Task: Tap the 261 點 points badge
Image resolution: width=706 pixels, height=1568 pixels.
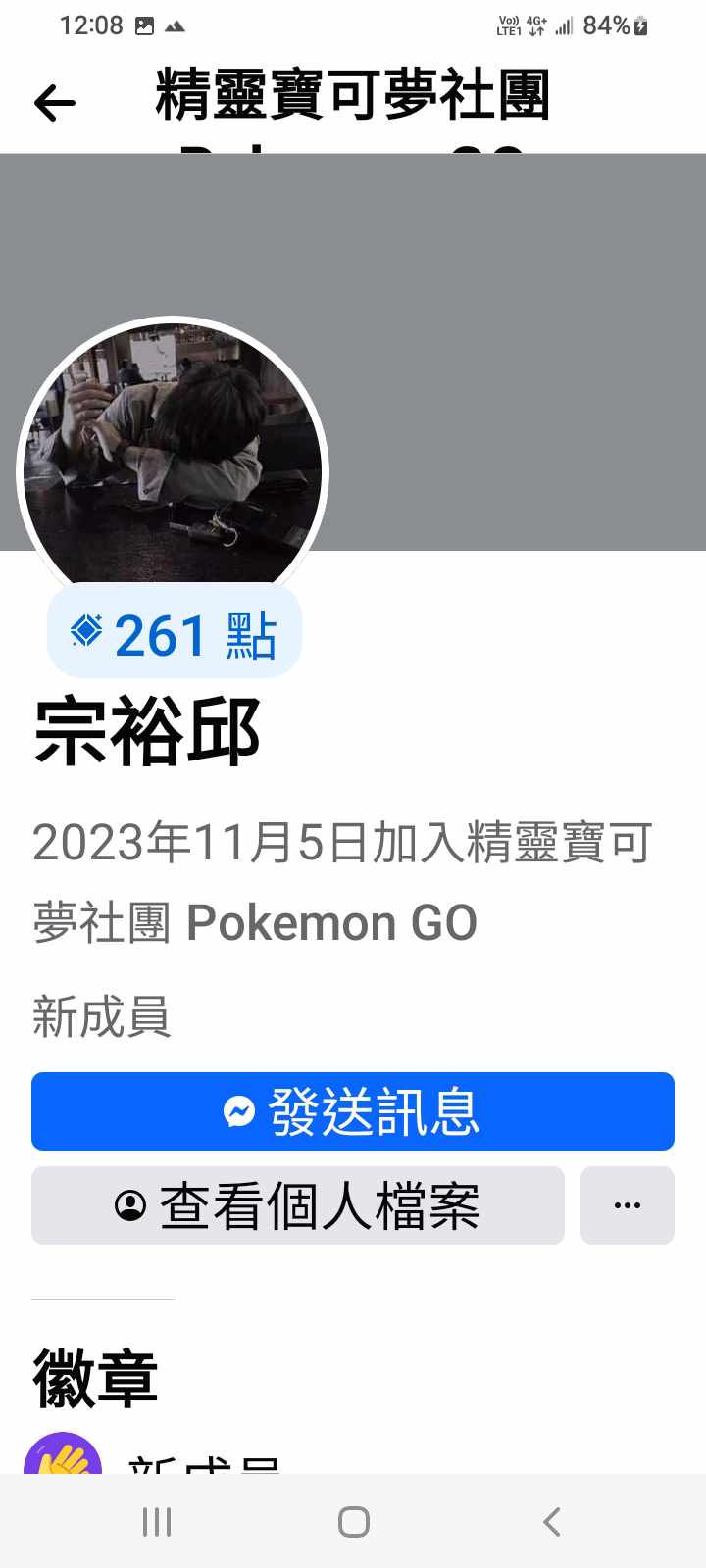Action: 175,634
